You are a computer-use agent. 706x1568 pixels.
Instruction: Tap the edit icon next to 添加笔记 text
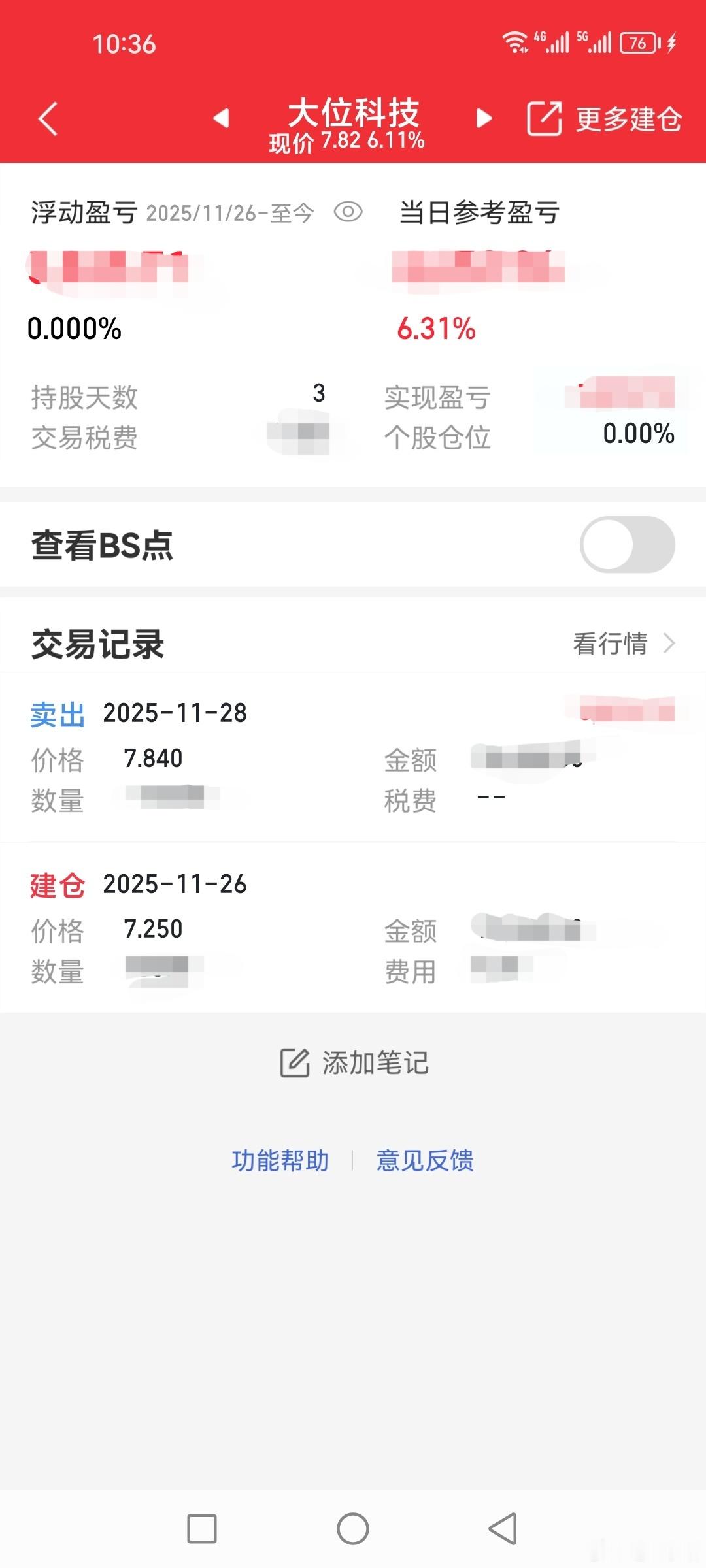pos(295,1063)
